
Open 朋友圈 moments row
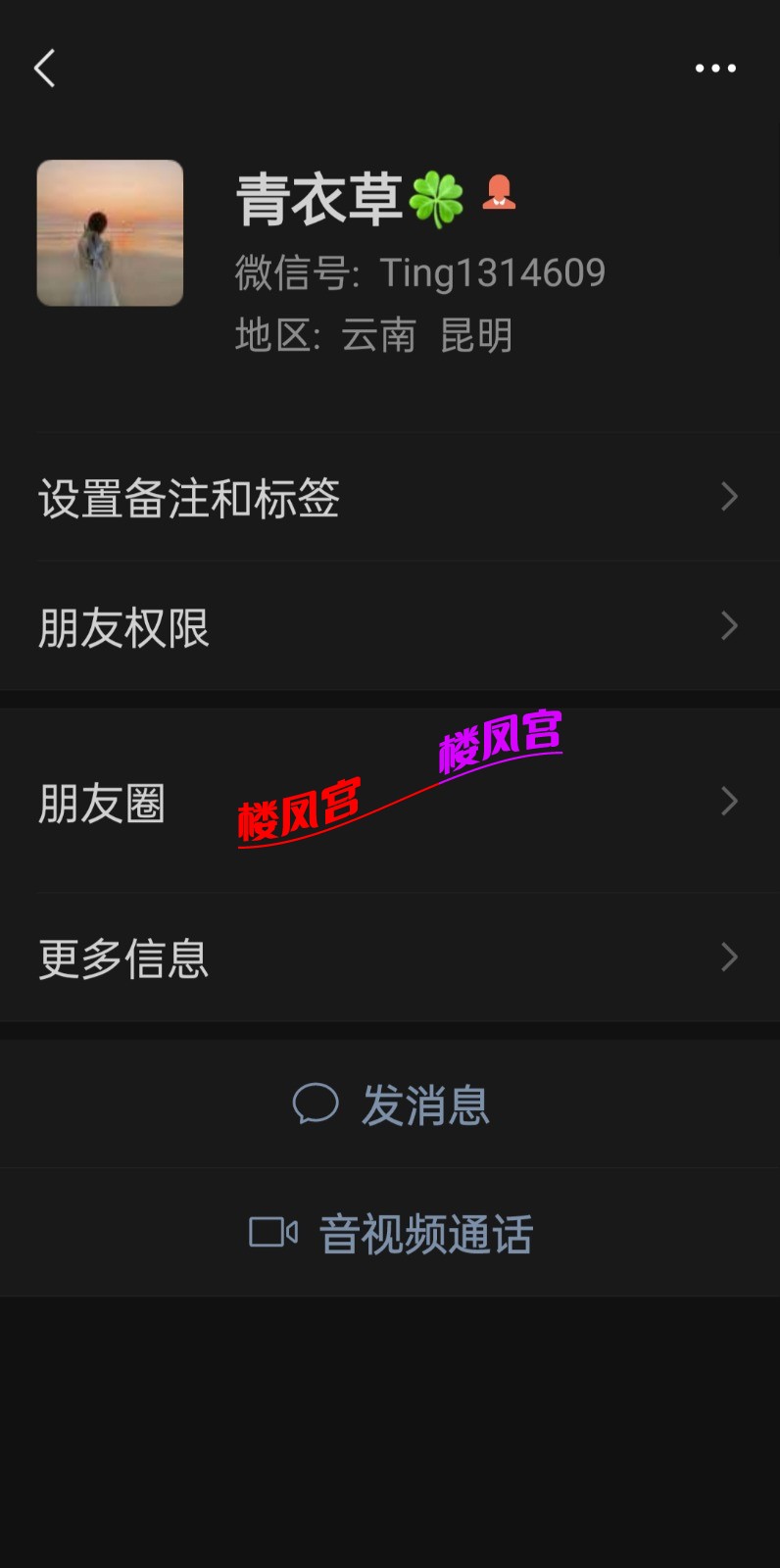pyautogui.click(x=390, y=802)
